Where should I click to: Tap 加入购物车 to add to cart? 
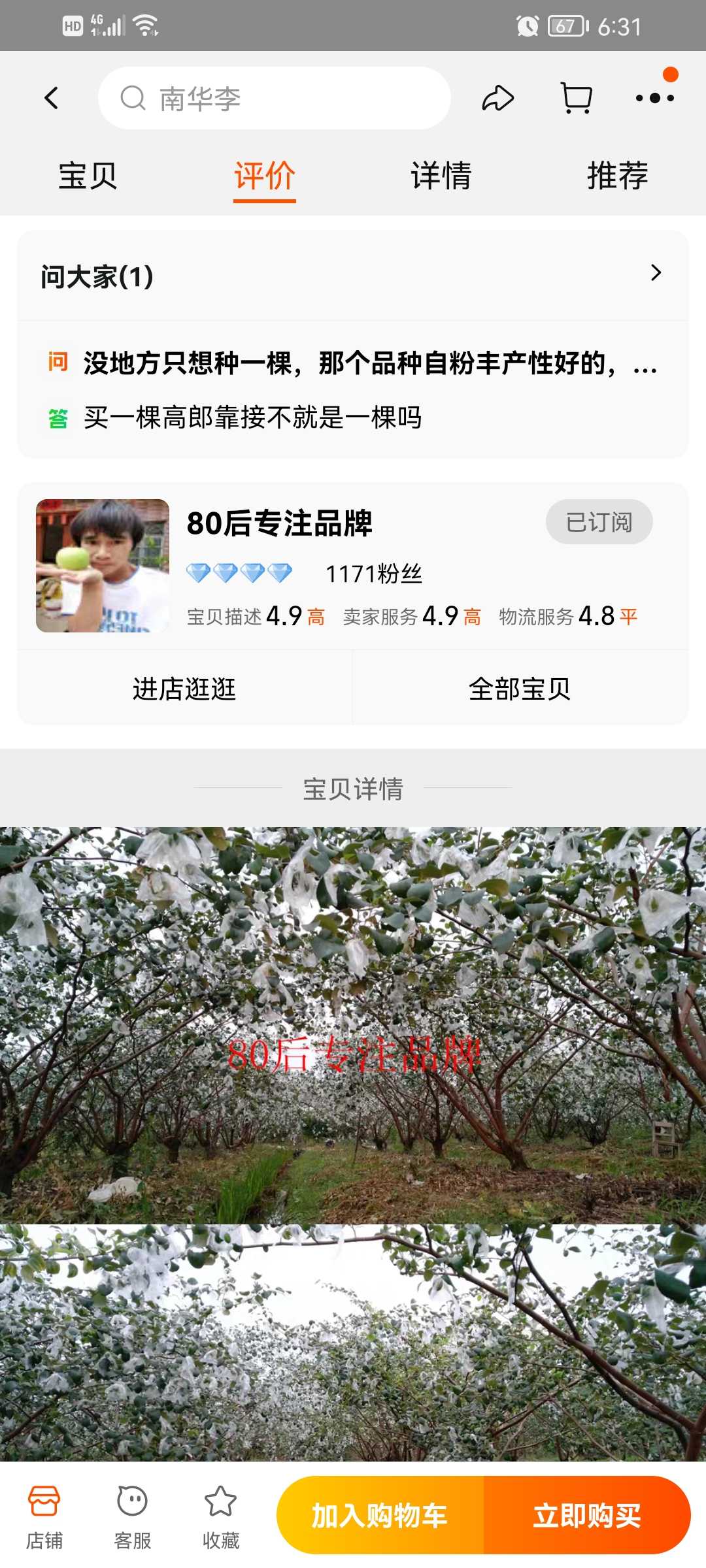[380, 1515]
